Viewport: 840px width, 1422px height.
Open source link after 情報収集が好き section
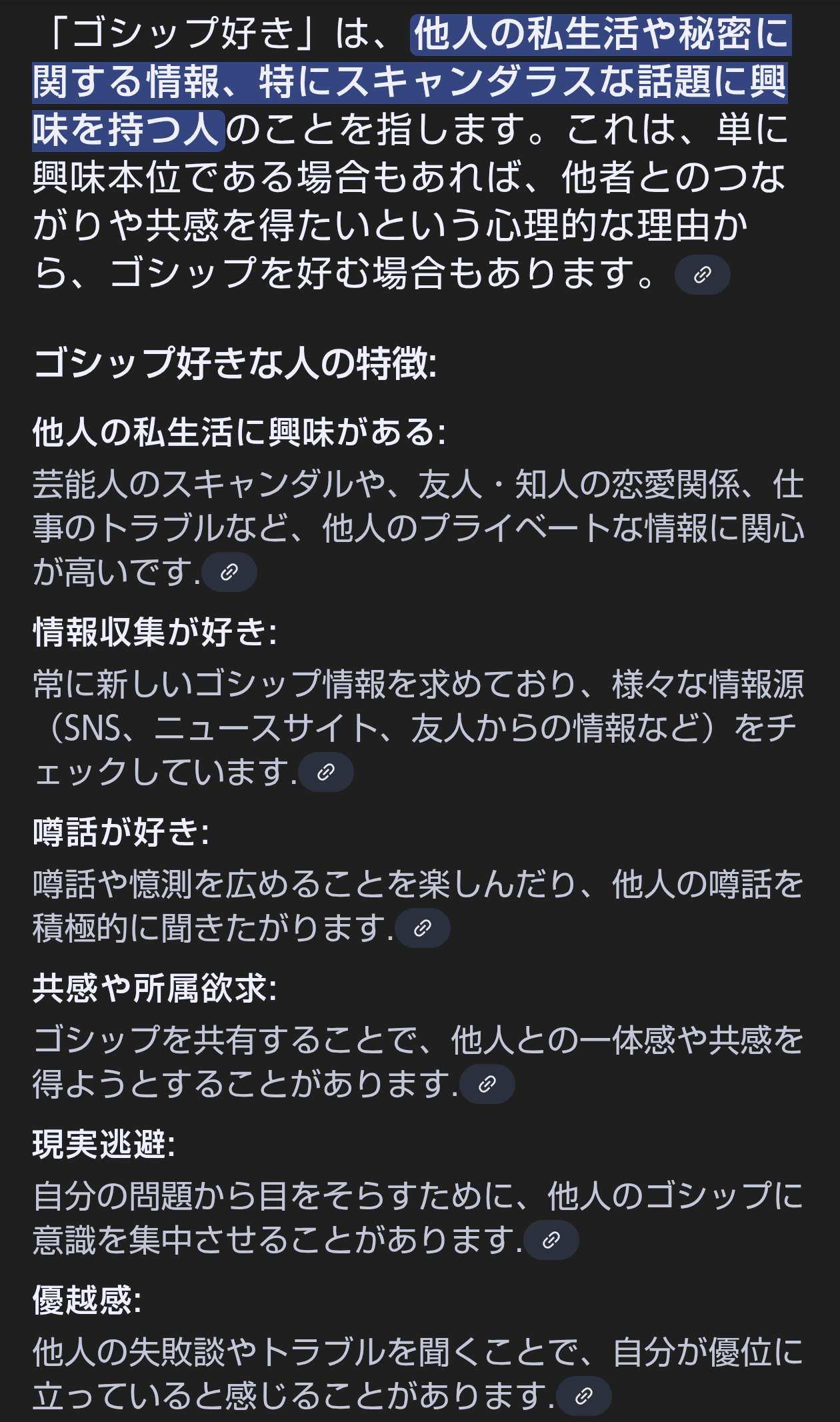pyautogui.click(x=326, y=772)
